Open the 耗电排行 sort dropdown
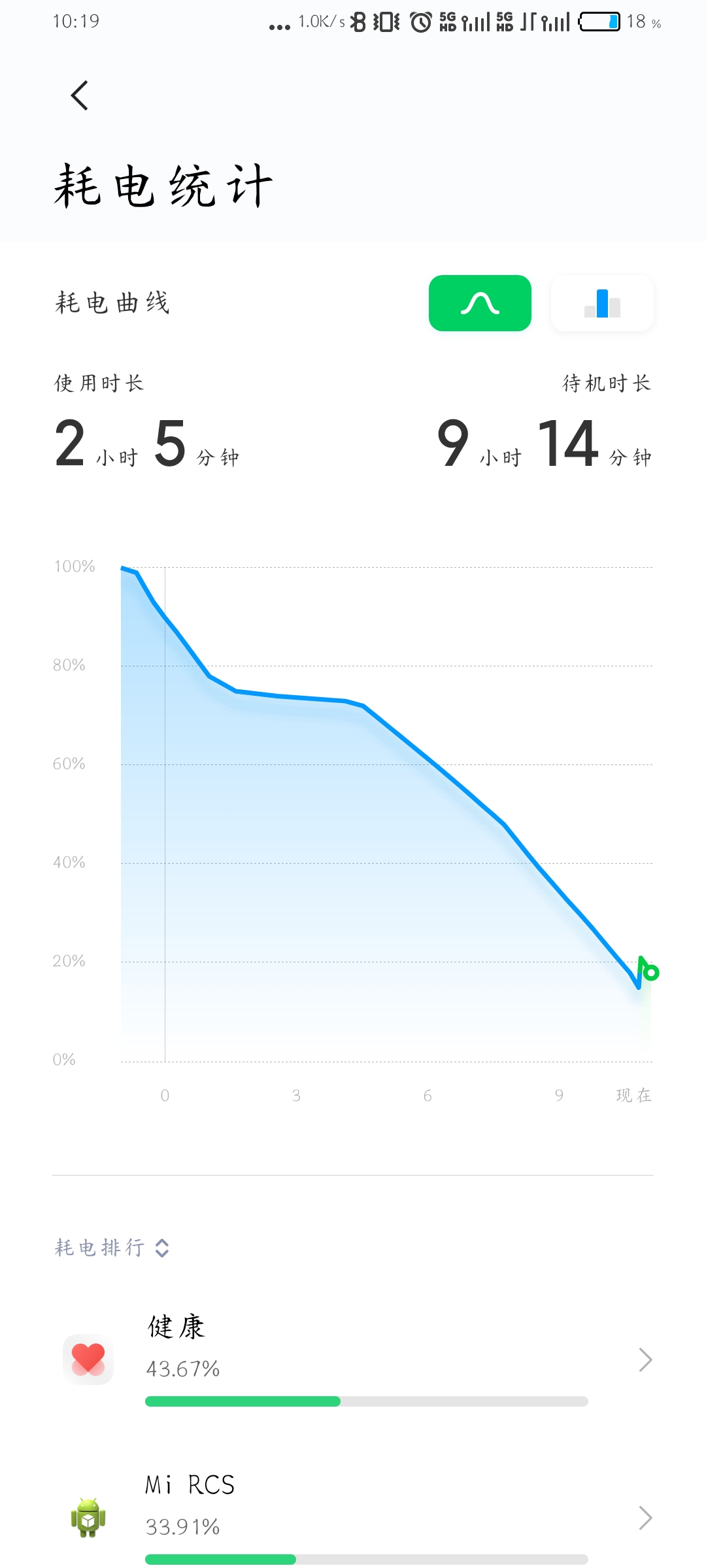The image size is (706, 1568). tap(112, 1248)
